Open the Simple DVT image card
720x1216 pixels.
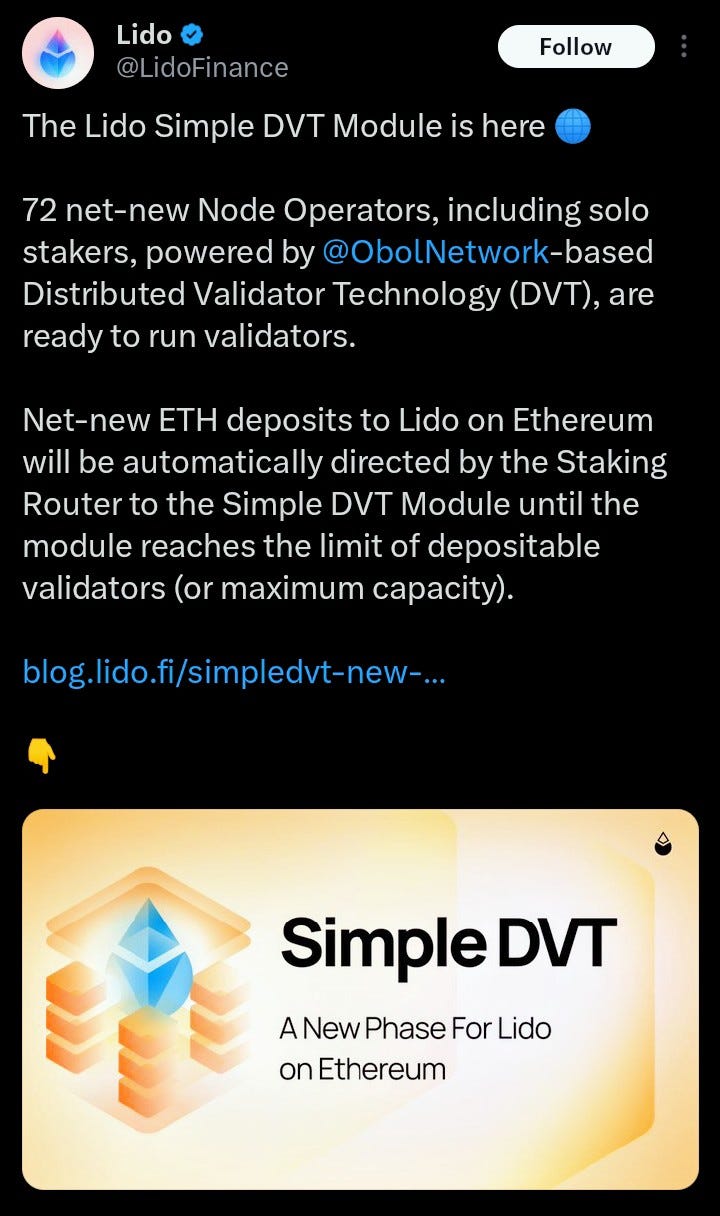click(360, 998)
